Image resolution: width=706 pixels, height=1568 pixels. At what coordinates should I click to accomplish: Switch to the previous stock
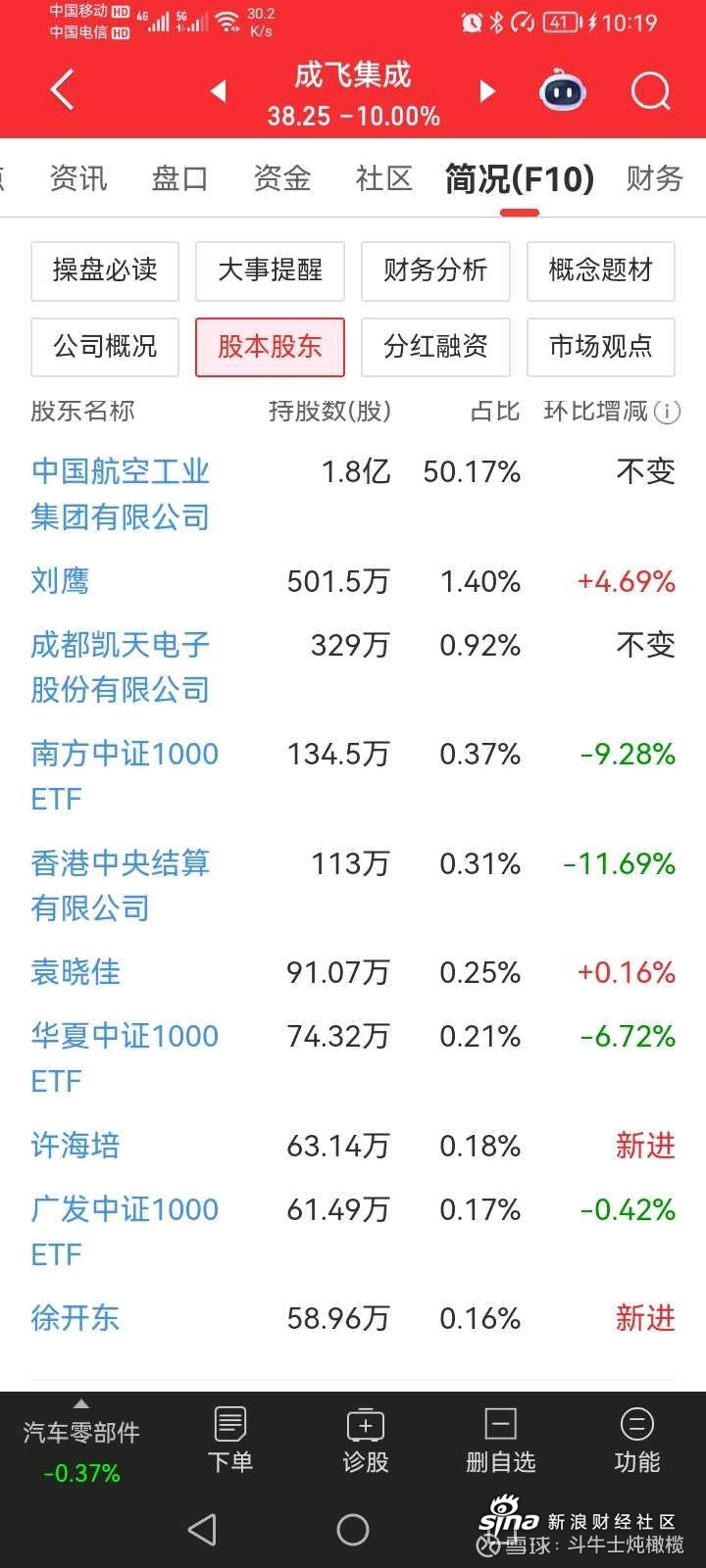pos(219,91)
